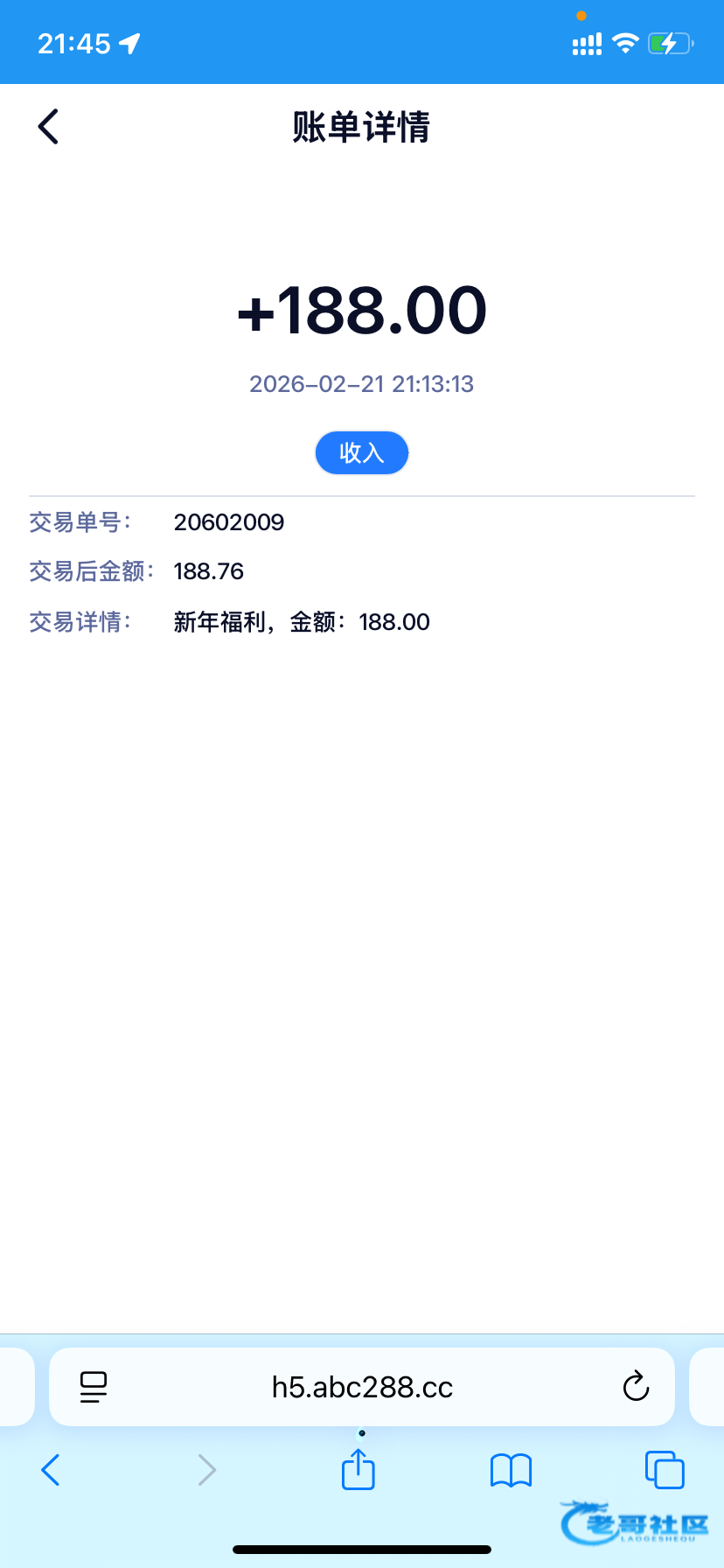Tap the h5.abc288.cc address bar
The image size is (724, 1568).
pos(362,1387)
